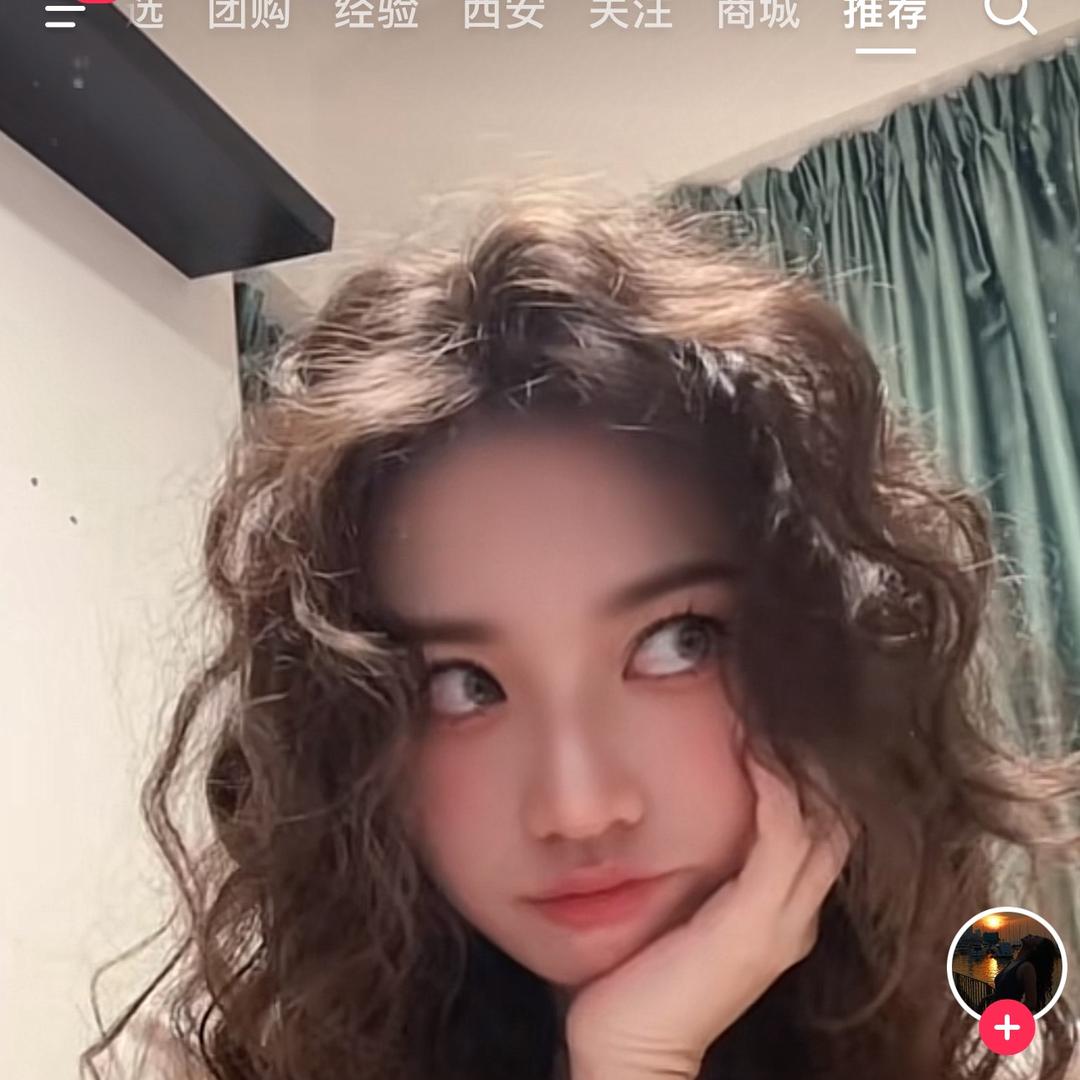Open the 商城 tab
The height and width of the screenshot is (1080, 1080).
758,13
